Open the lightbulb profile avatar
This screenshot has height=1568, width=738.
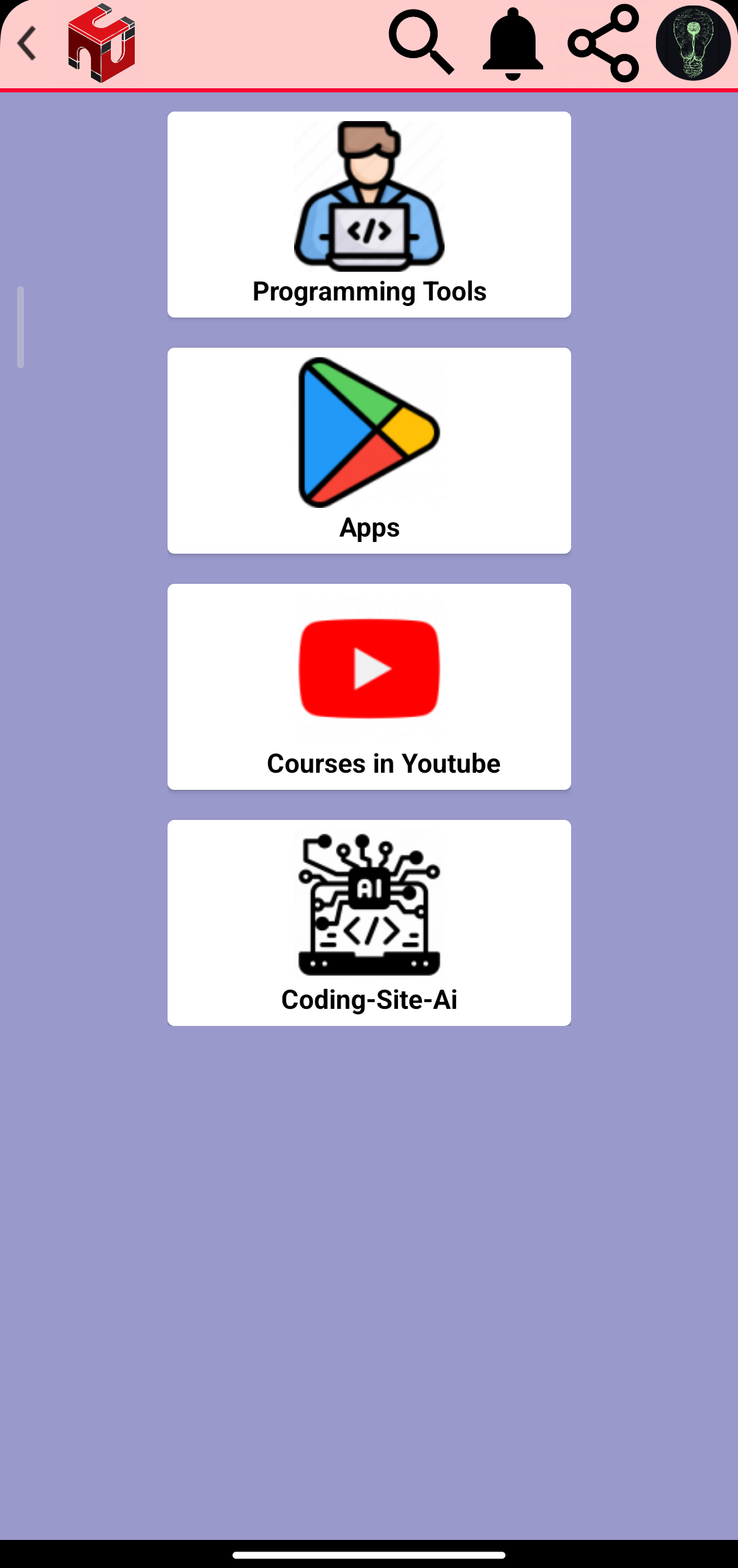tap(693, 43)
